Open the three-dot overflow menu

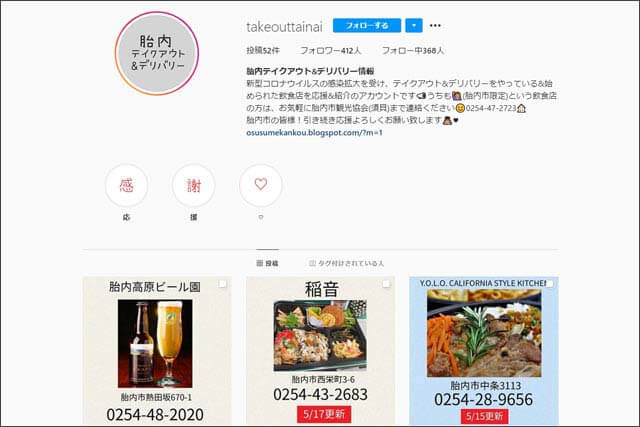[x=435, y=25]
